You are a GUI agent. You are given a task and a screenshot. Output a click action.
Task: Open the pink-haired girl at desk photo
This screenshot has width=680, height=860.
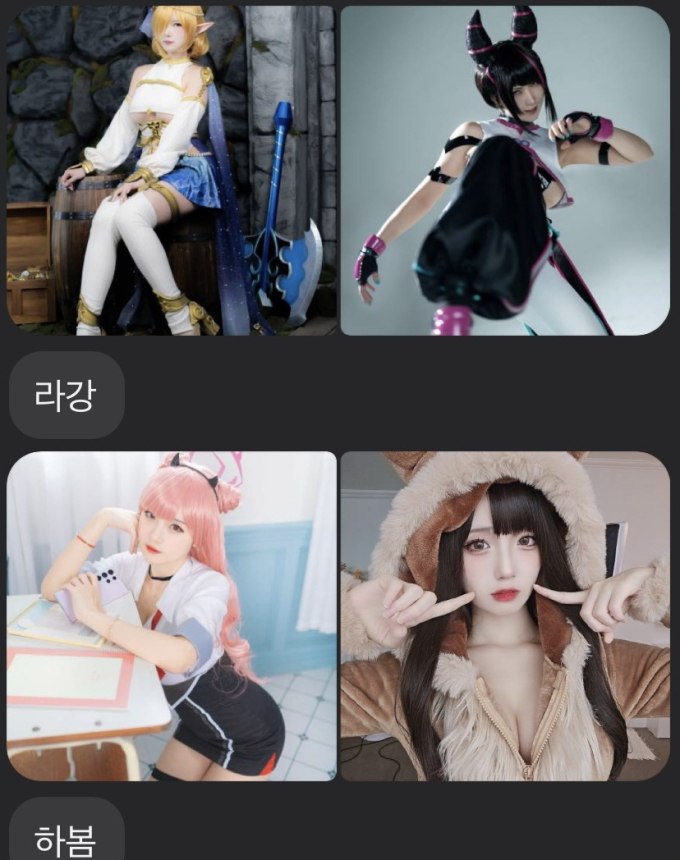(171, 616)
